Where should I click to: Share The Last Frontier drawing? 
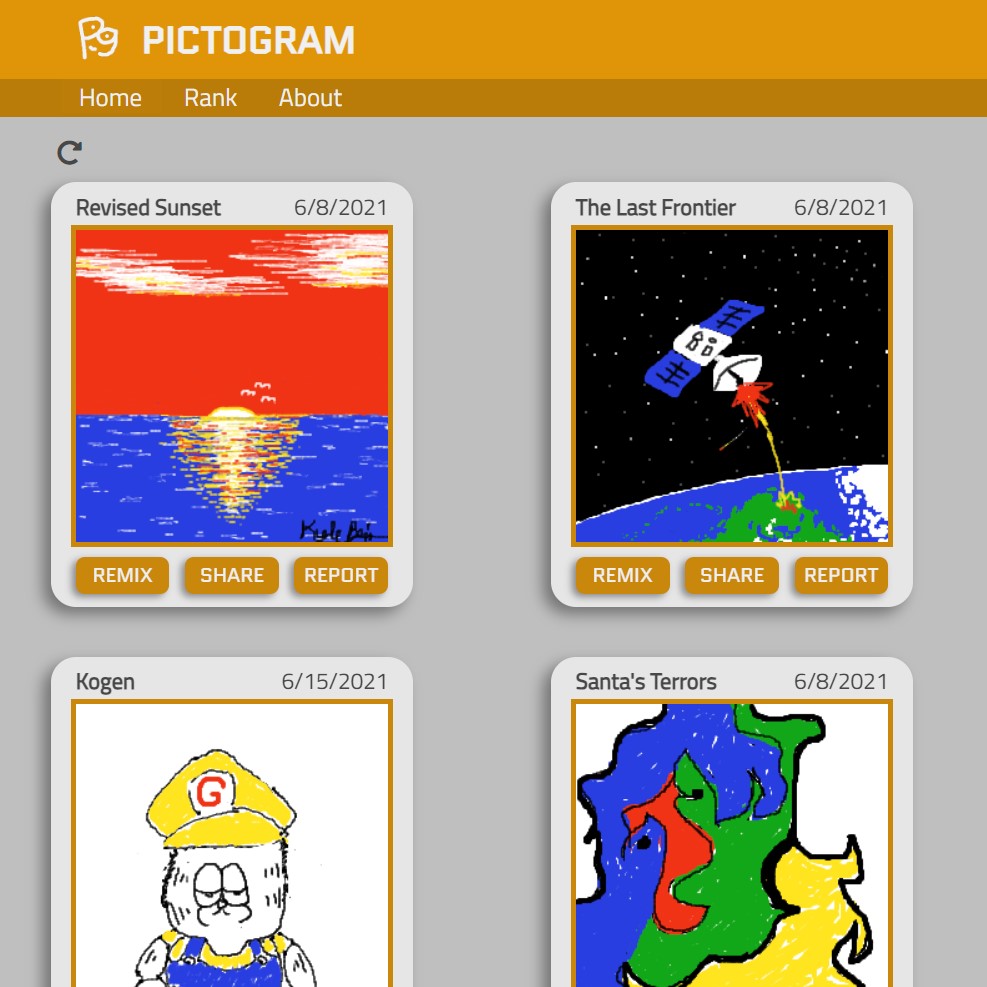[732, 575]
